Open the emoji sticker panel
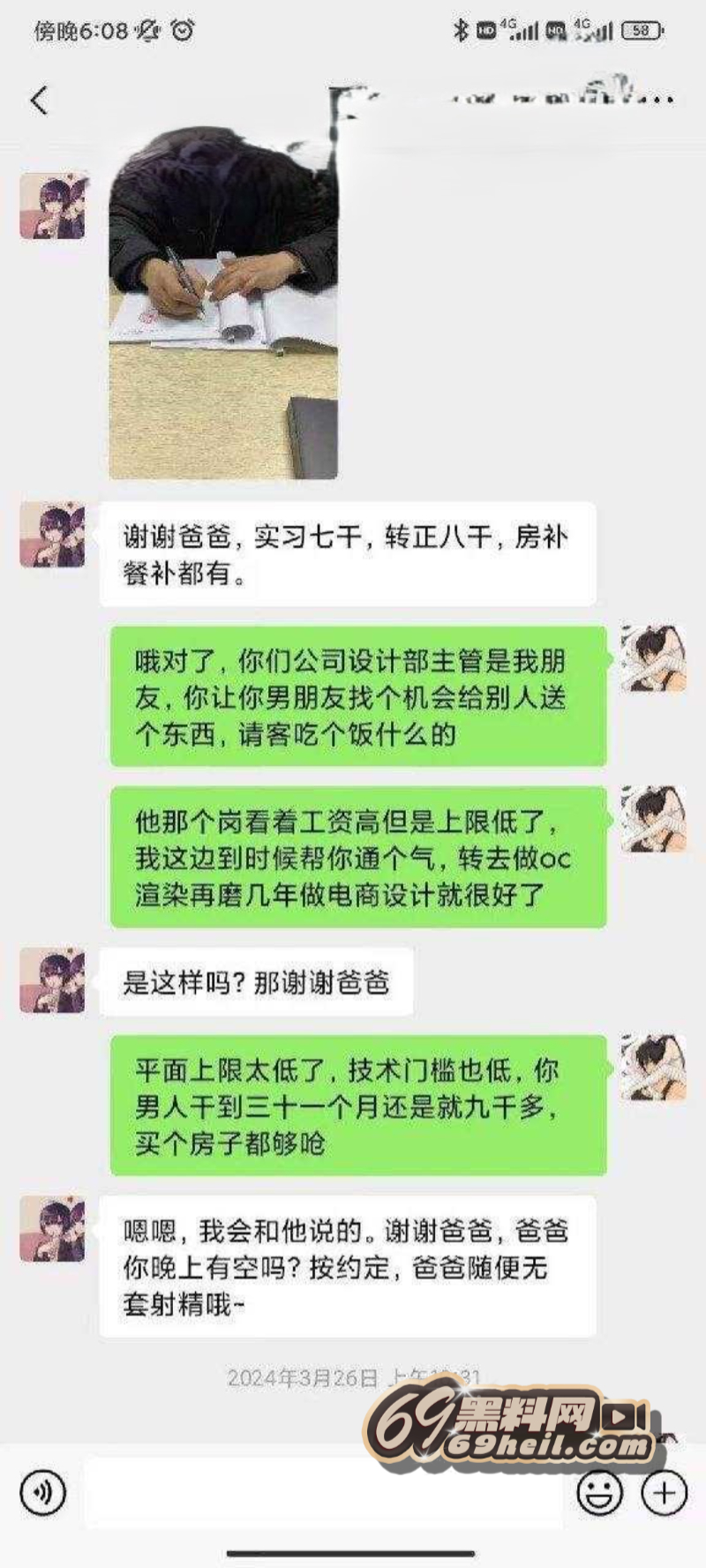This screenshot has height=1568, width=706. tap(599, 1492)
